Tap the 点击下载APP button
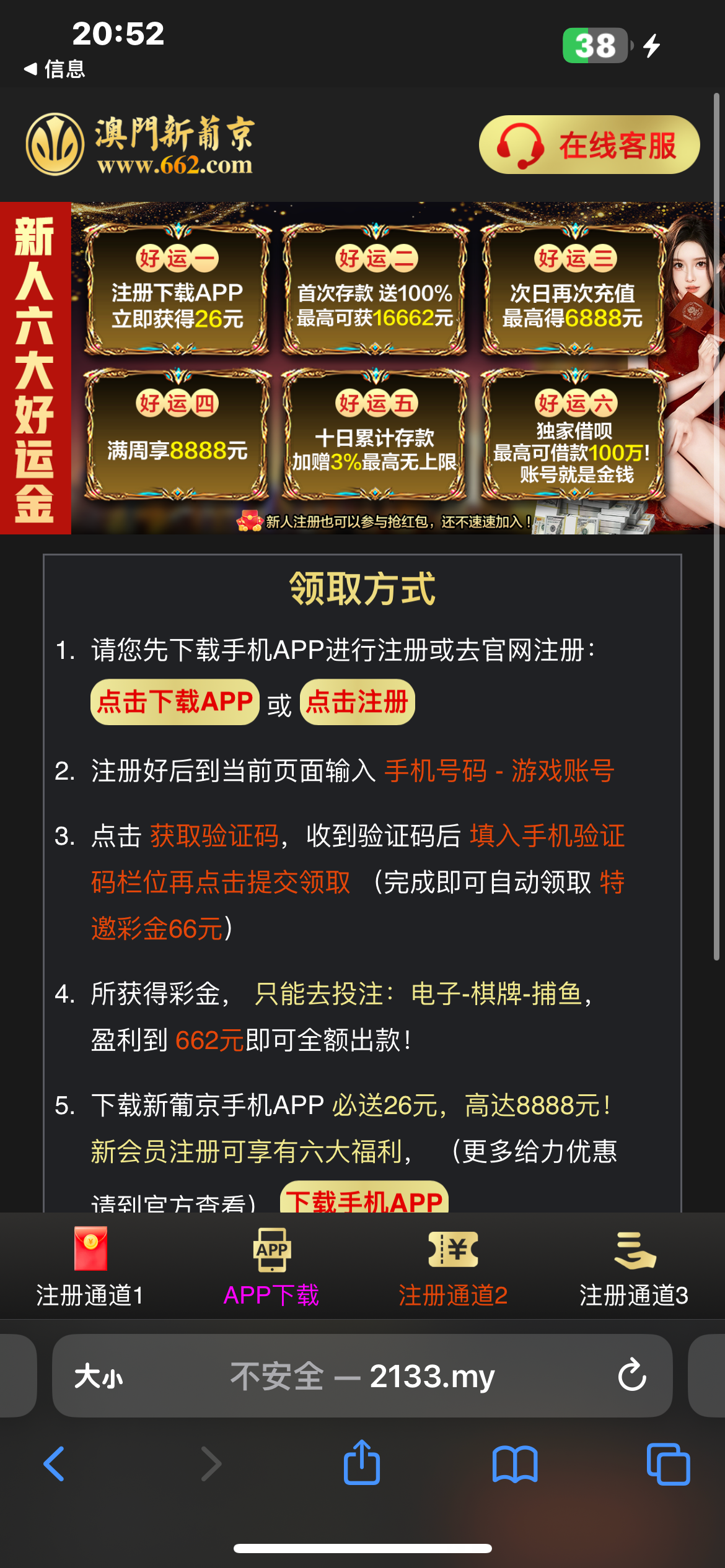Image resolution: width=725 pixels, height=1568 pixels. point(175,702)
